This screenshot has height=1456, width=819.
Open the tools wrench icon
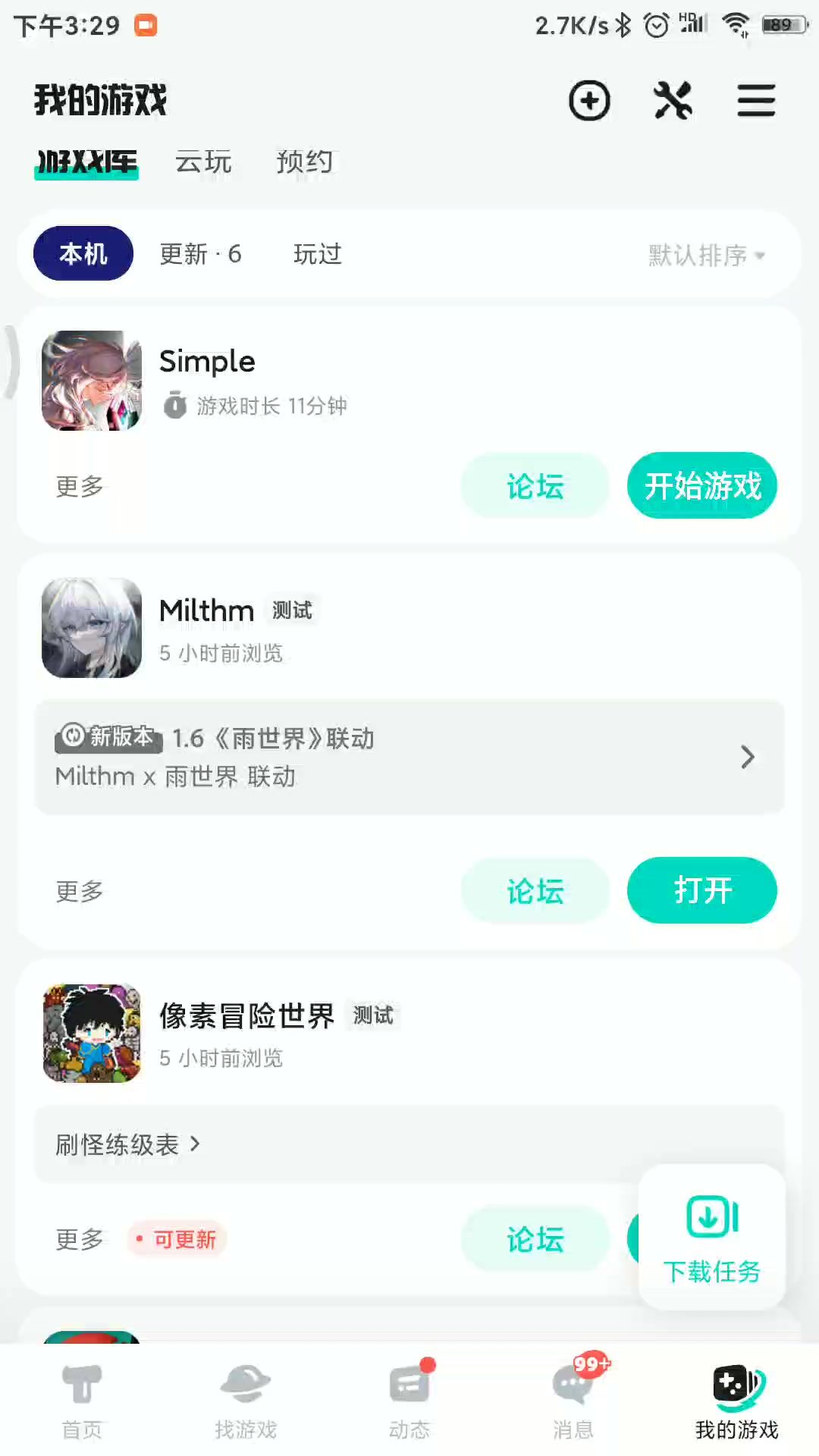pyautogui.click(x=673, y=101)
